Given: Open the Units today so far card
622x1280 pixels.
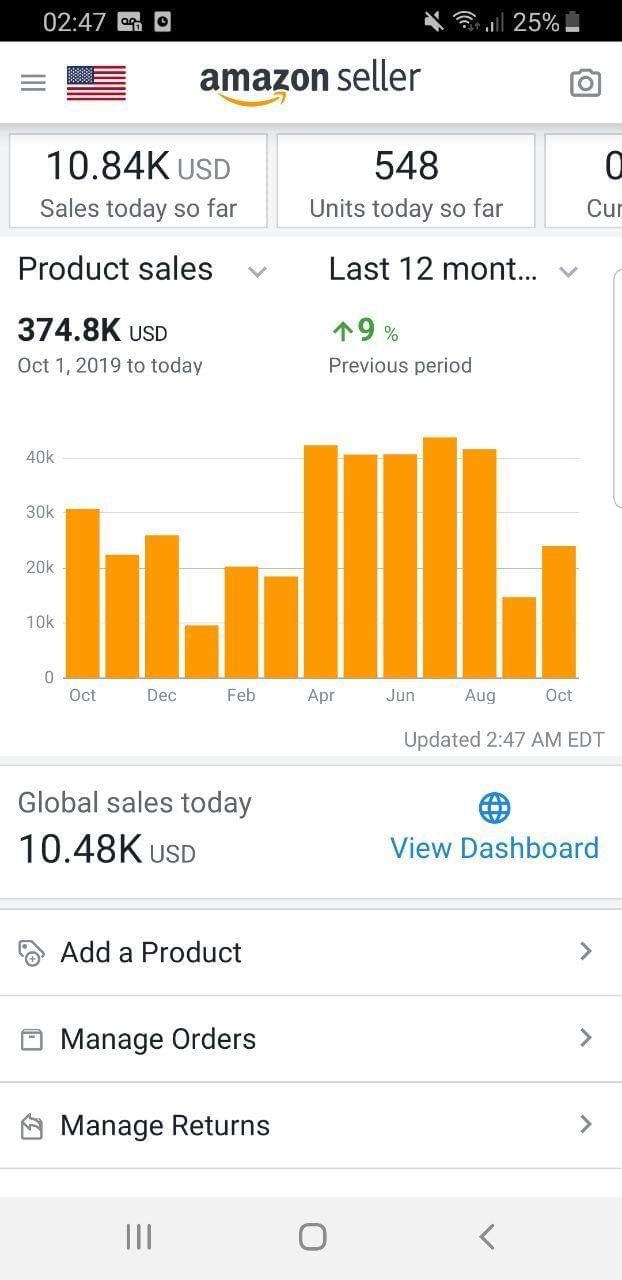Looking at the screenshot, I should click(x=405, y=182).
